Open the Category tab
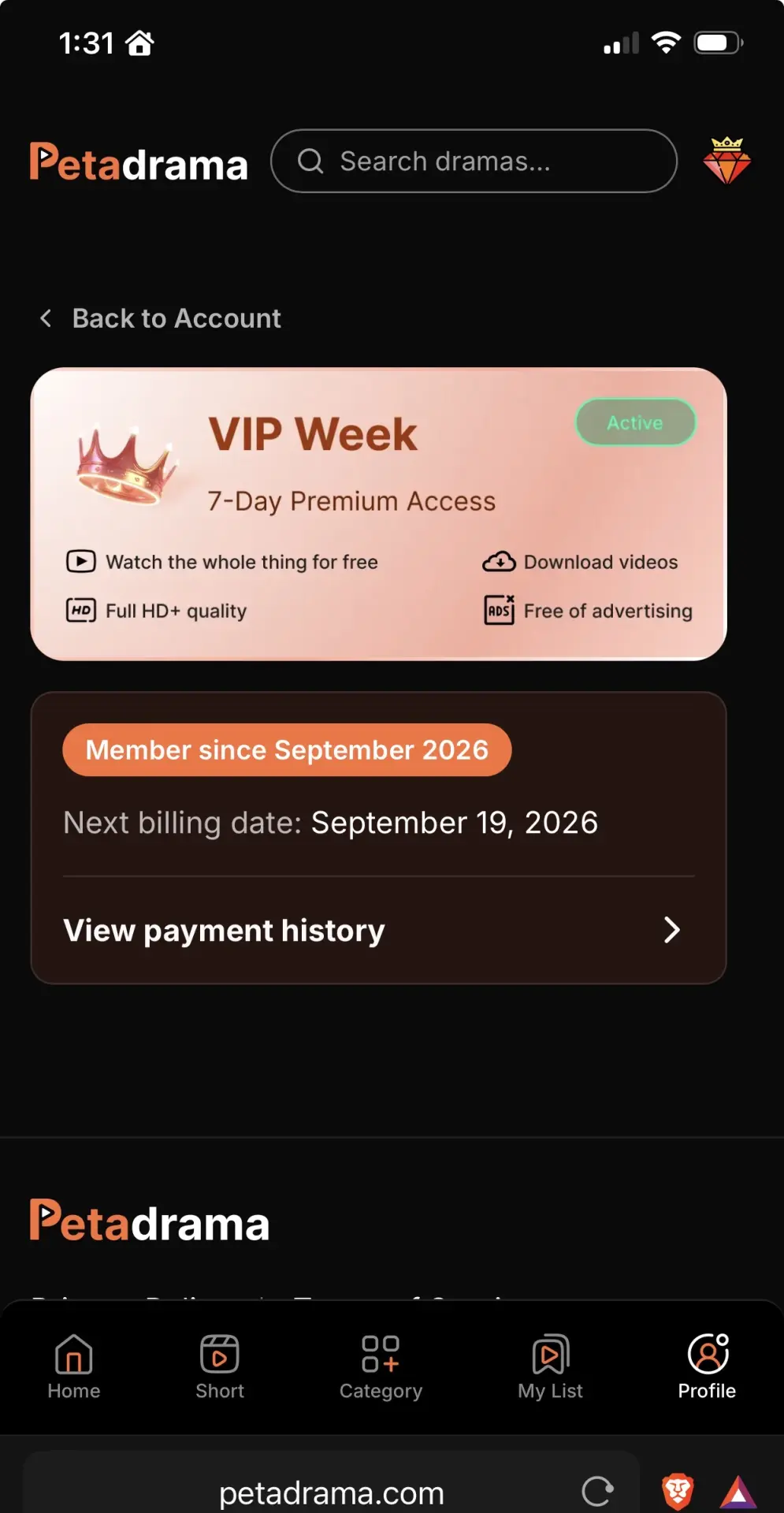Image resolution: width=784 pixels, height=1513 pixels. pyautogui.click(x=381, y=1366)
